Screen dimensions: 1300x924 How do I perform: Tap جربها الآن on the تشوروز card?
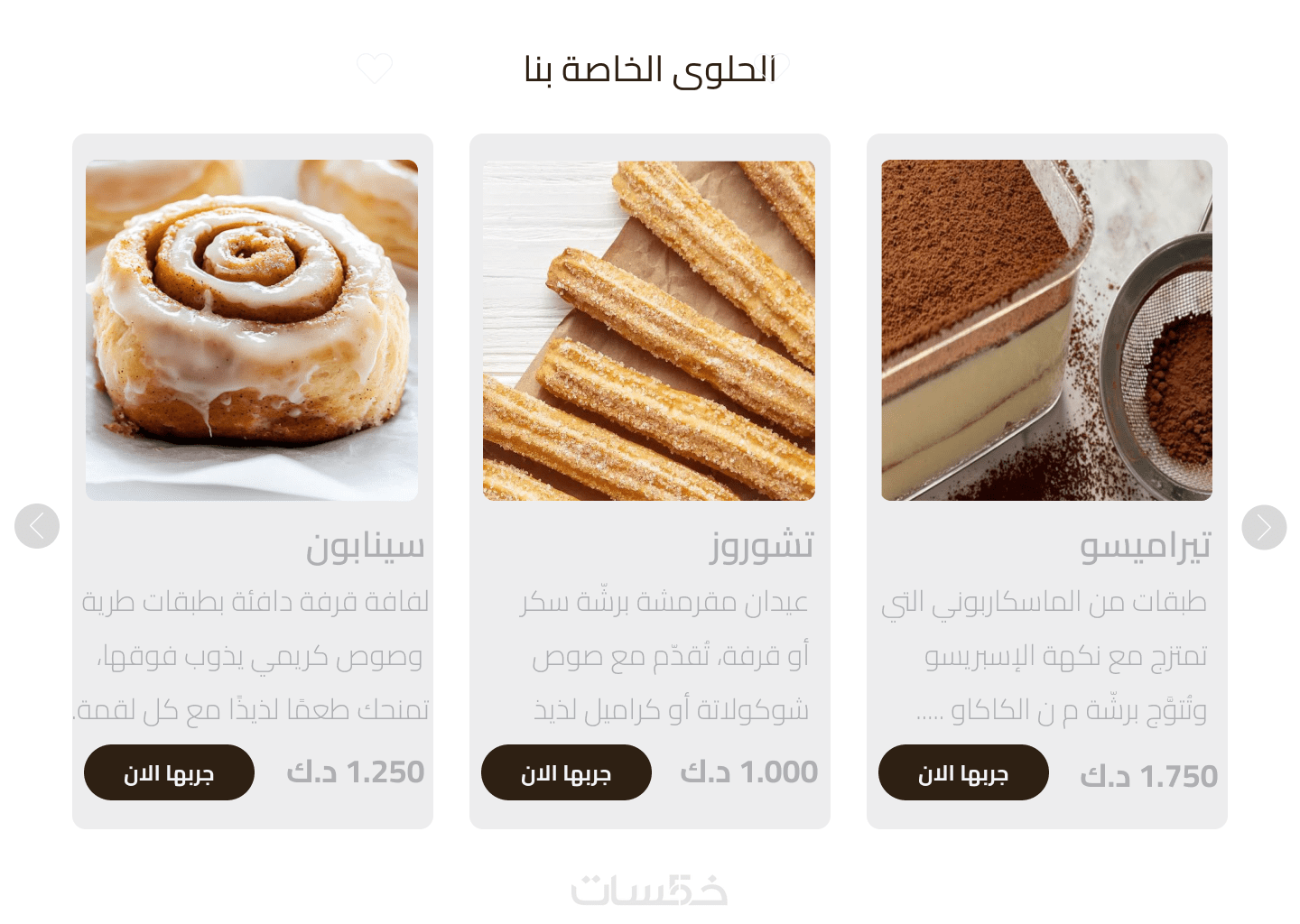click(x=566, y=772)
